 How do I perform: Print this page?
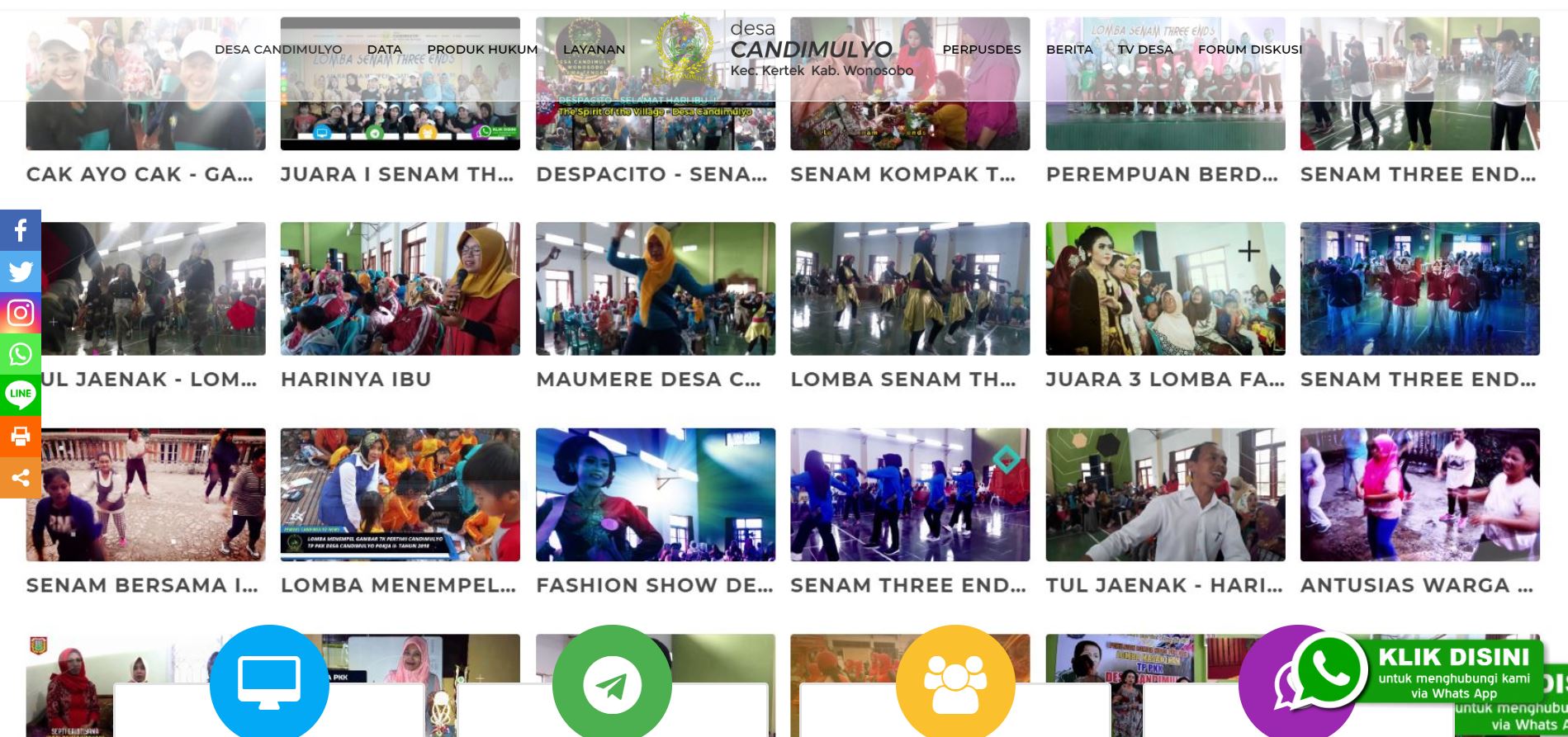point(20,437)
